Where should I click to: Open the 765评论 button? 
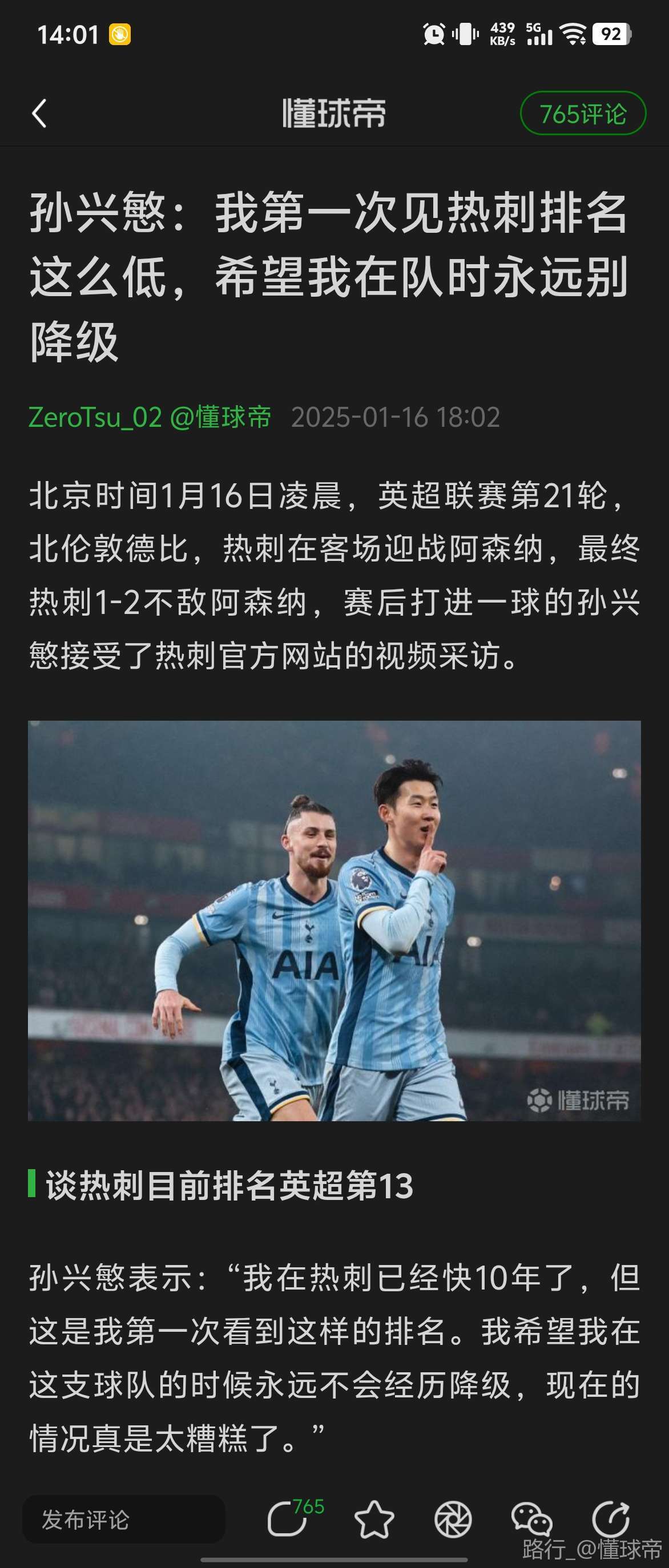coord(583,114)
